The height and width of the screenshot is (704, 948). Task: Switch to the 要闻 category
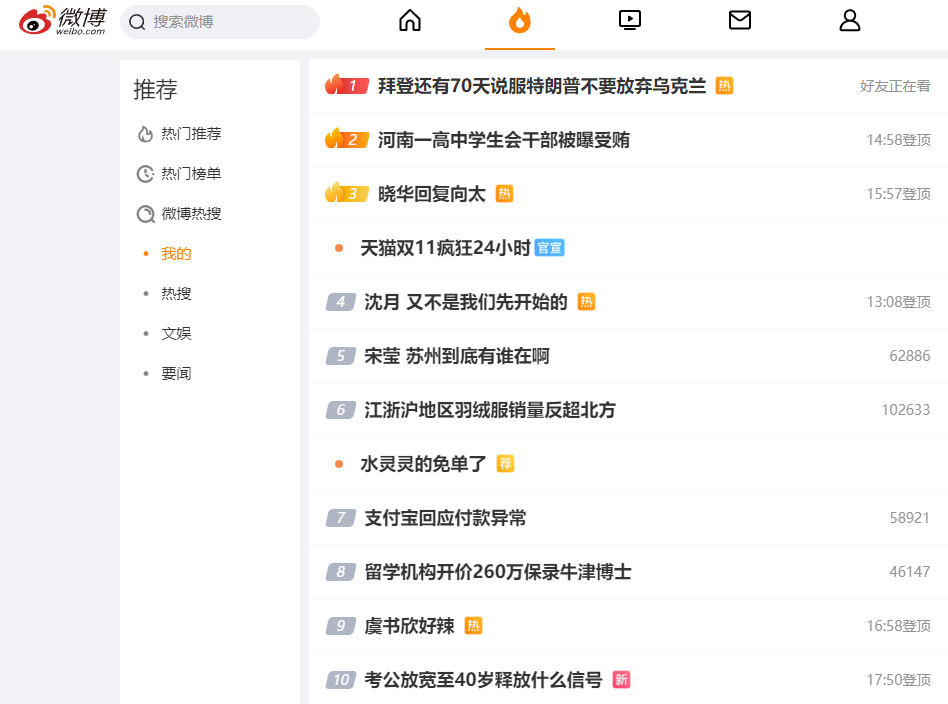pos(176,373)
